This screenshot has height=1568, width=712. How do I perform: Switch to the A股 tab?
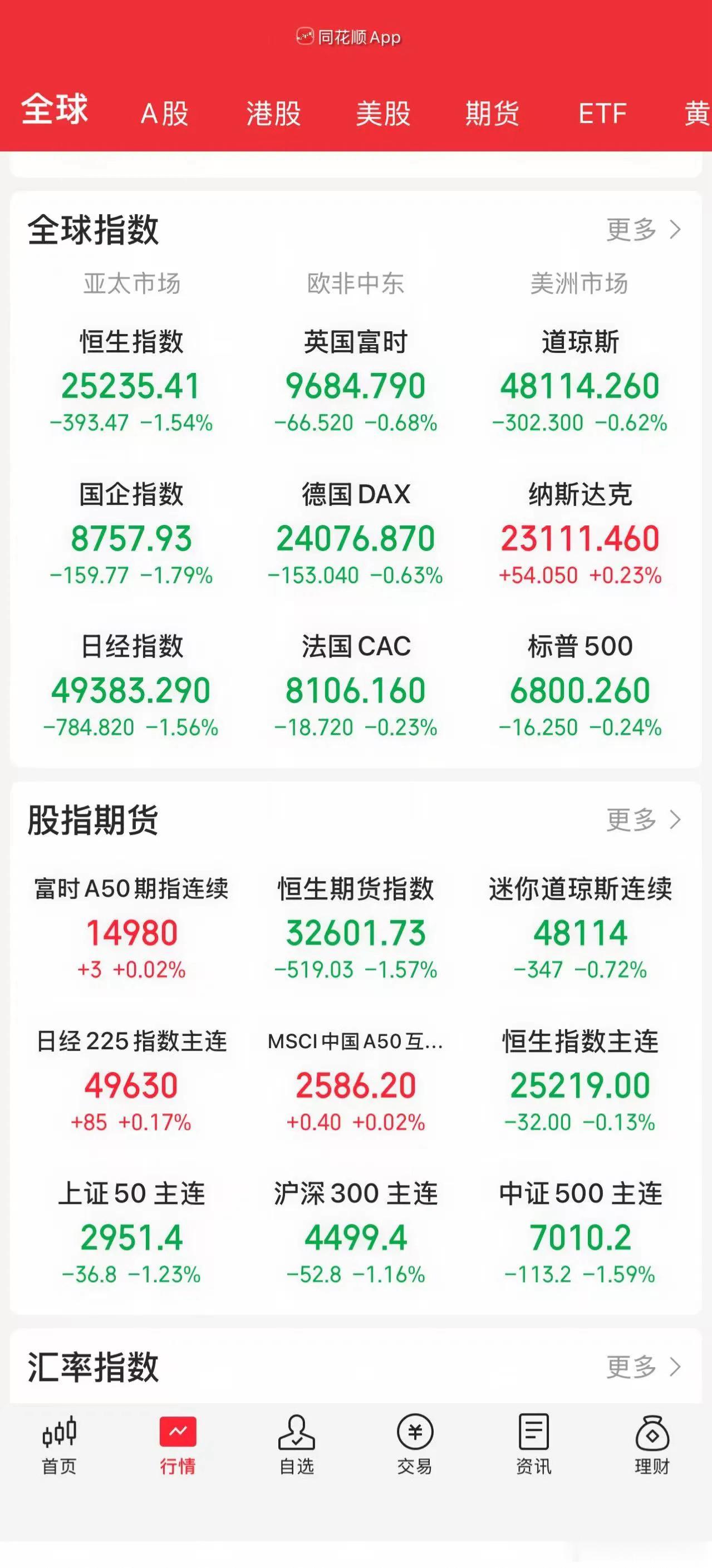[x=164, y=114]
